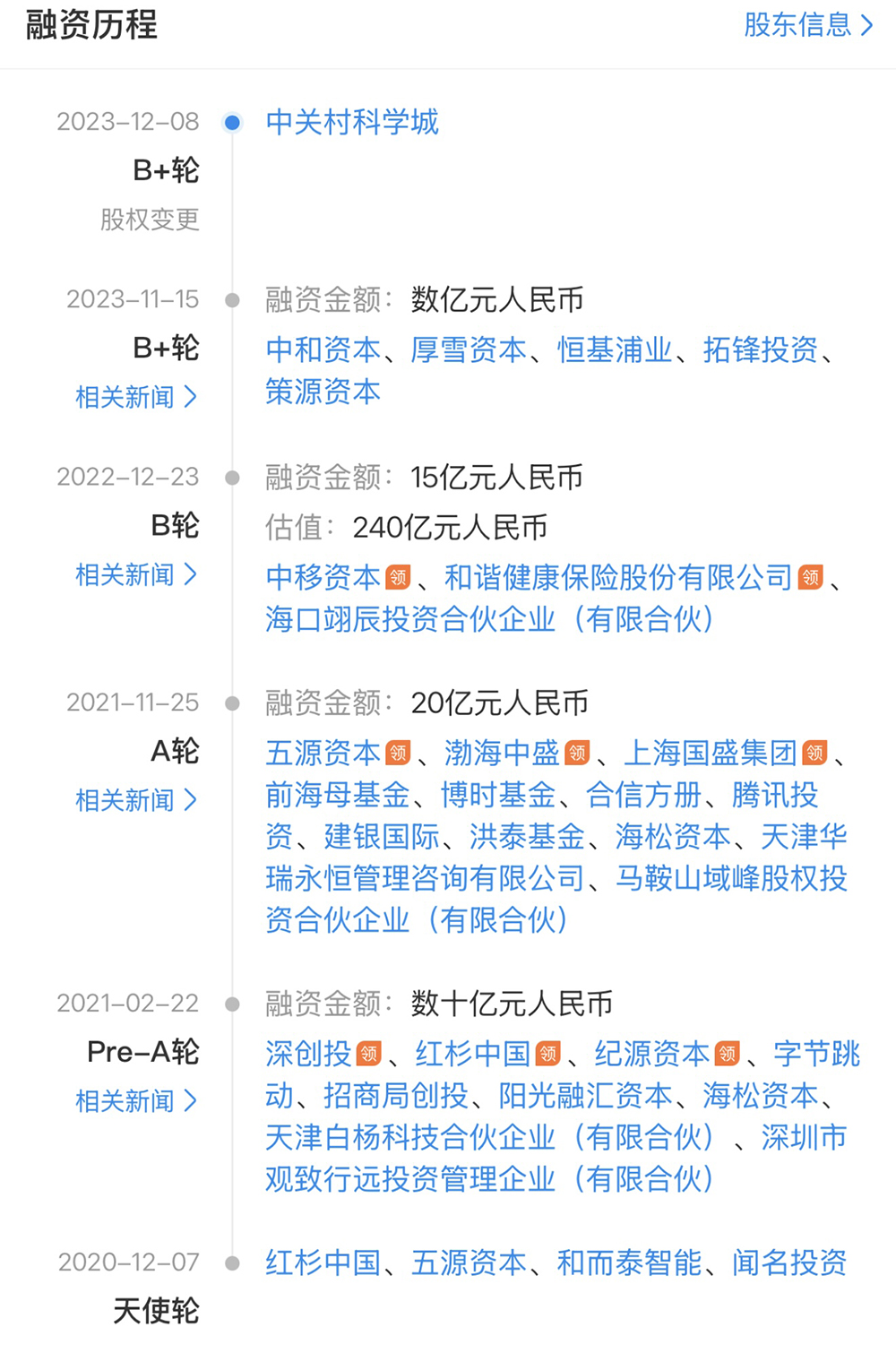Open investor 拓锋投资
This screenshot has width=896, height=1353.
point(760,349)
